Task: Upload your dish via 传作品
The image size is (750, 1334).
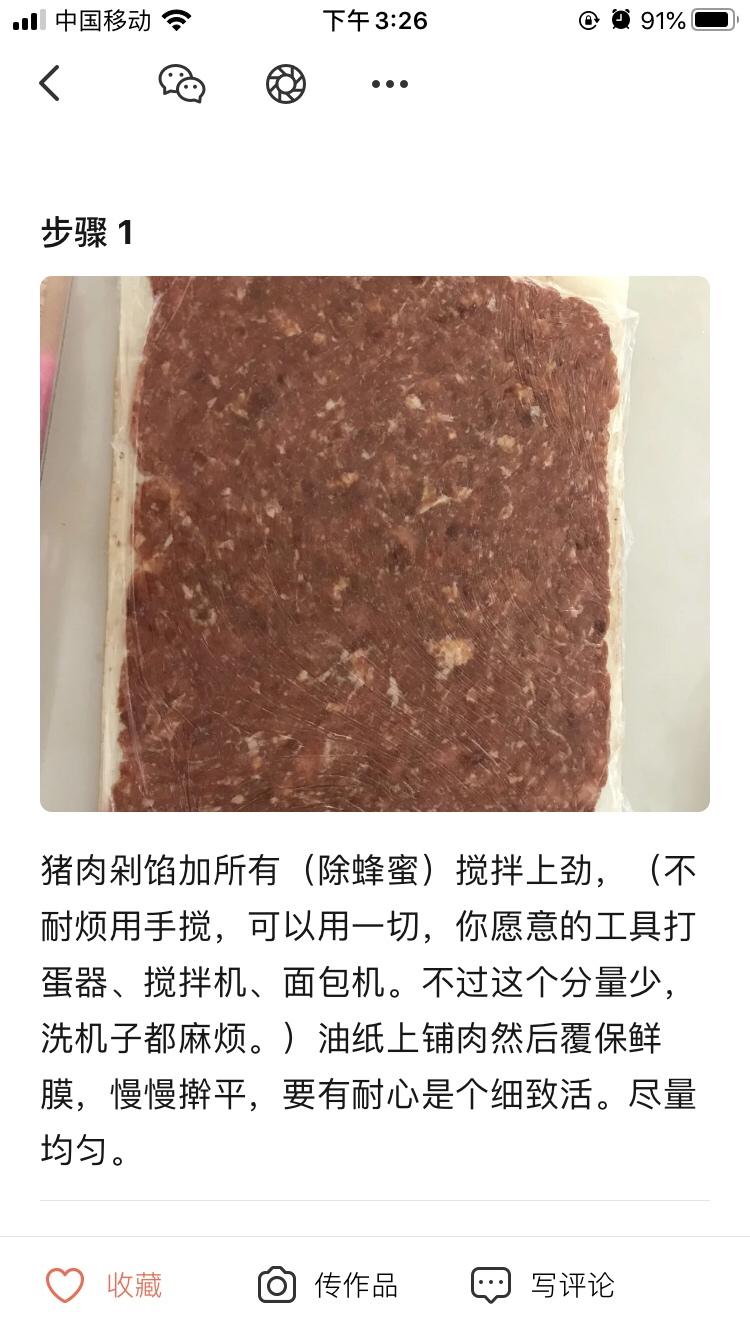Action: (x=328, y=1285)
